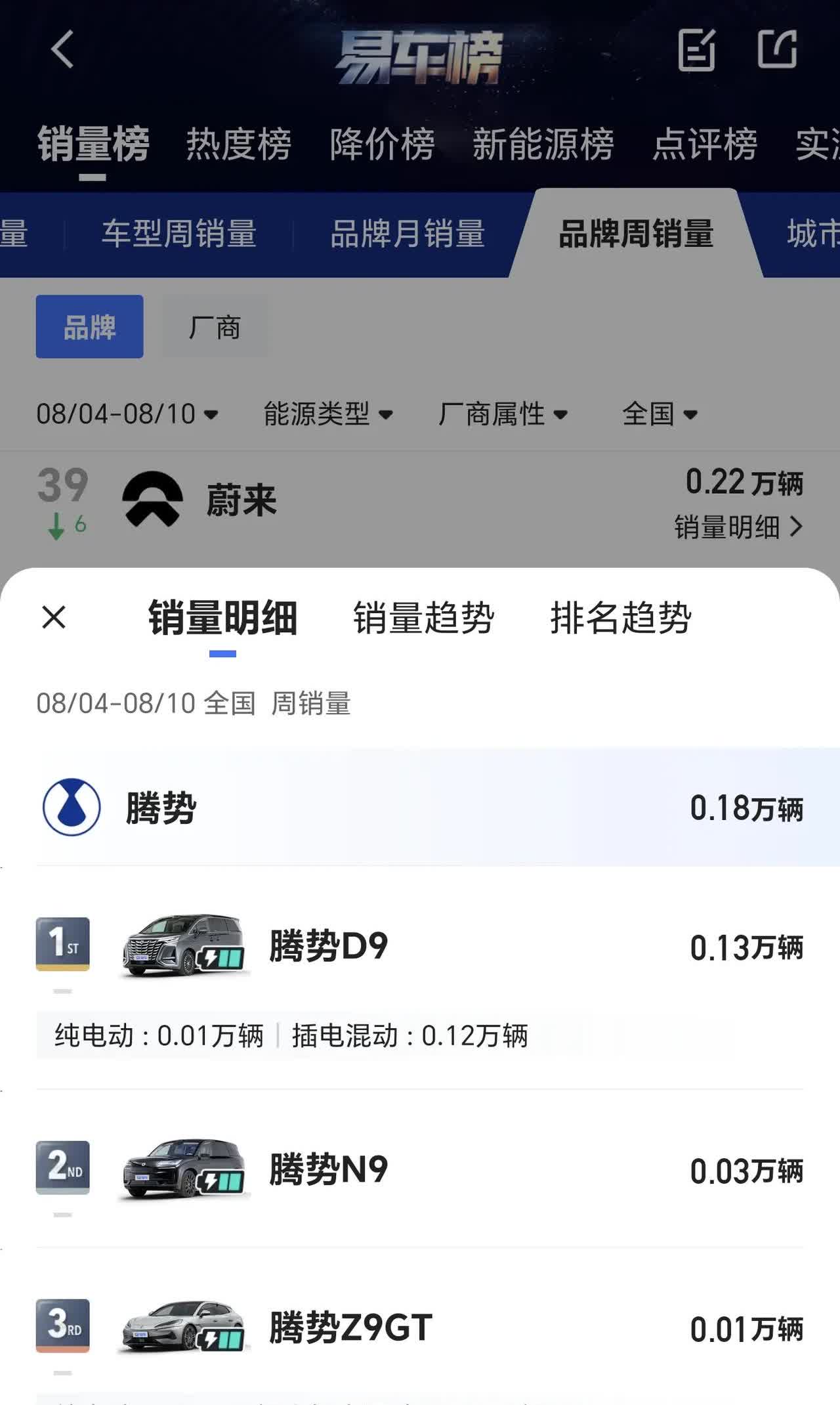The height and width of the screenshot is (1405, 840).
Task: Select the 品牌月销量 tab
Action: [x=408, y=234]
